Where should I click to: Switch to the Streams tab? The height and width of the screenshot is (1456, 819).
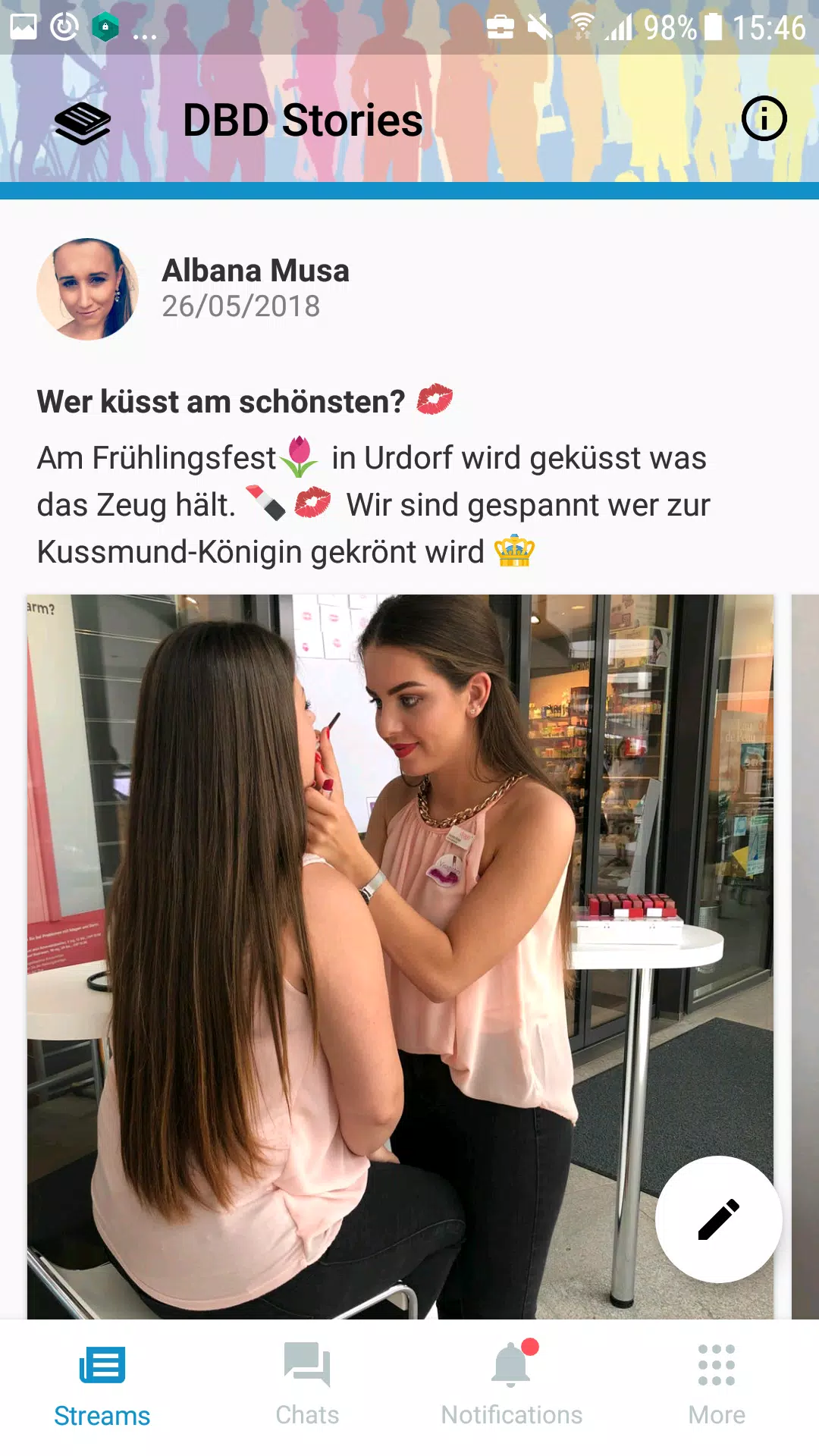coord(102,1386)
